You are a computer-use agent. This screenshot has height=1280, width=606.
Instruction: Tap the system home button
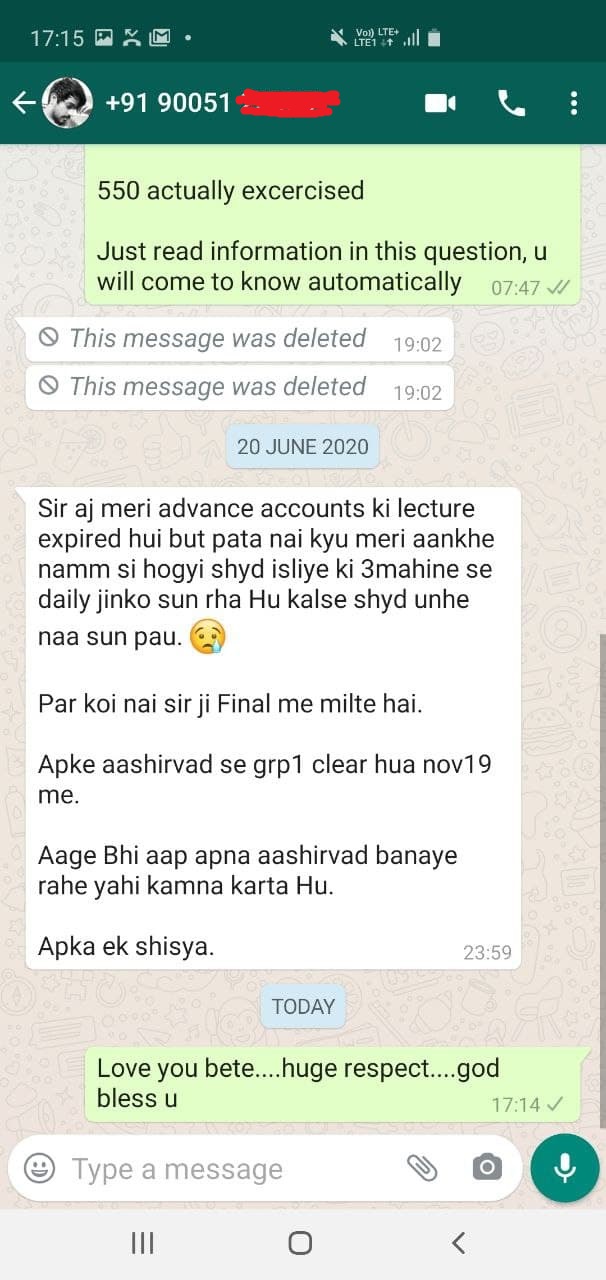(300, 1243)
